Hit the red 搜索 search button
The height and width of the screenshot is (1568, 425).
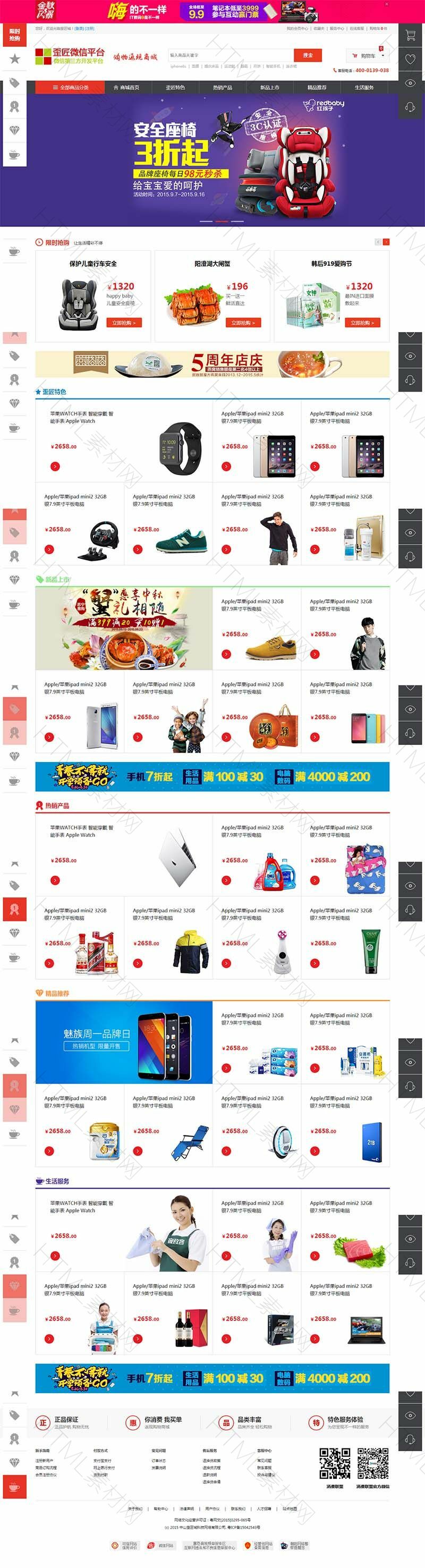point(308,55)
